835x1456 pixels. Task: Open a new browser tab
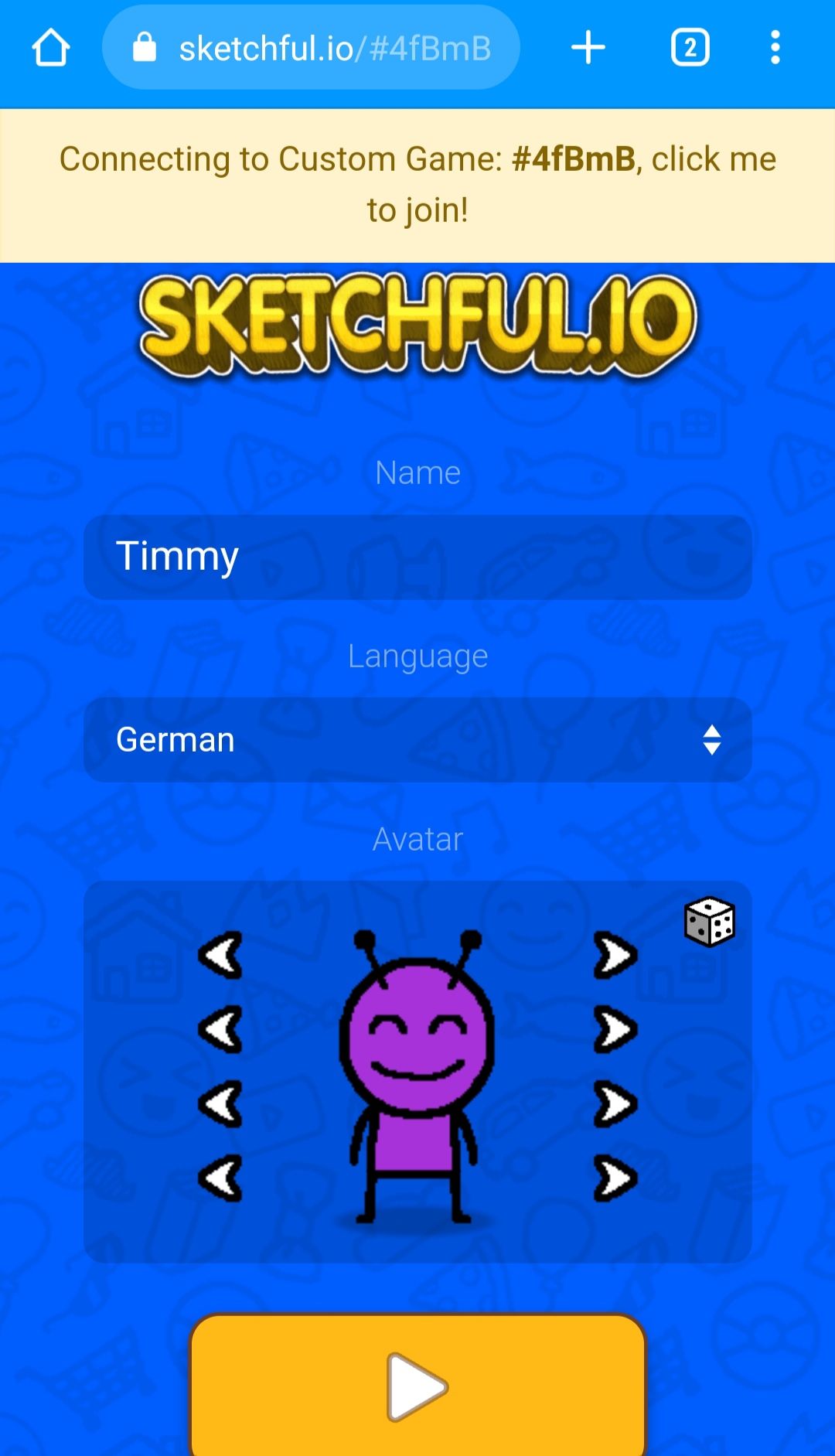click(588, 48)
